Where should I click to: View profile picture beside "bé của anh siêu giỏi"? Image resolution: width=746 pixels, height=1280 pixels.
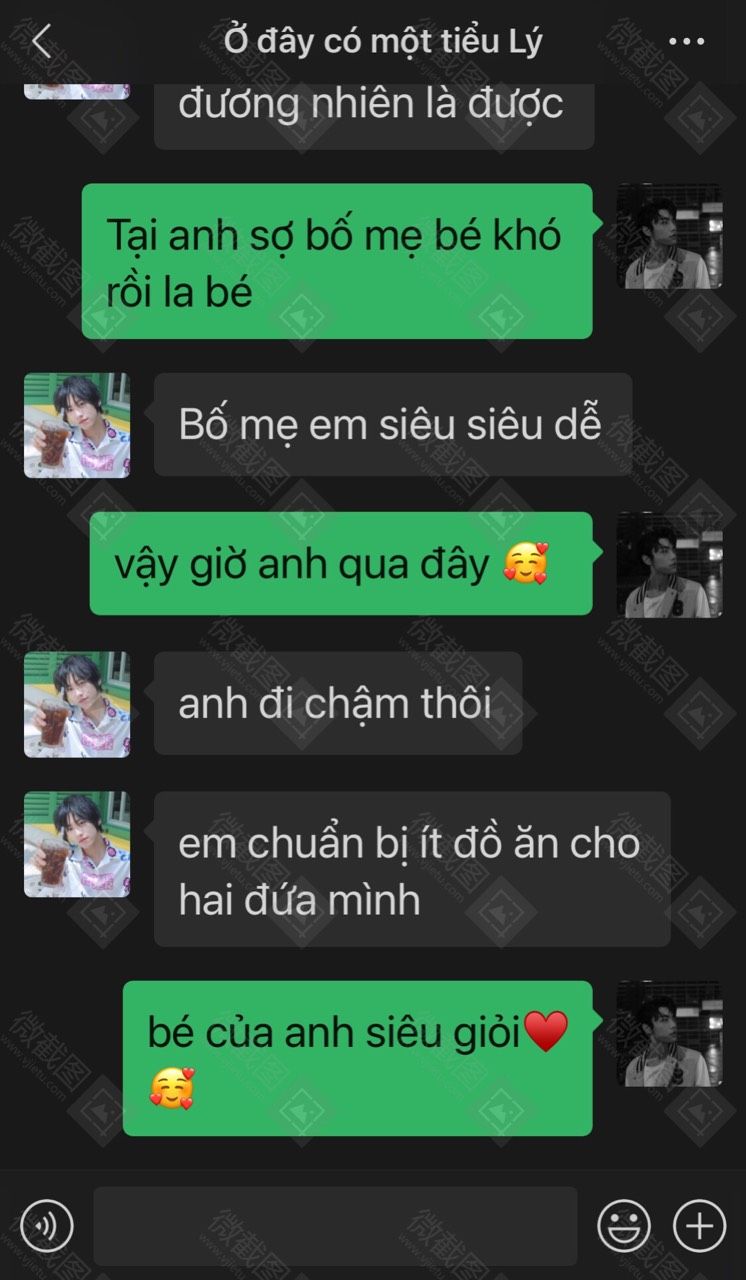(669, 1033)
